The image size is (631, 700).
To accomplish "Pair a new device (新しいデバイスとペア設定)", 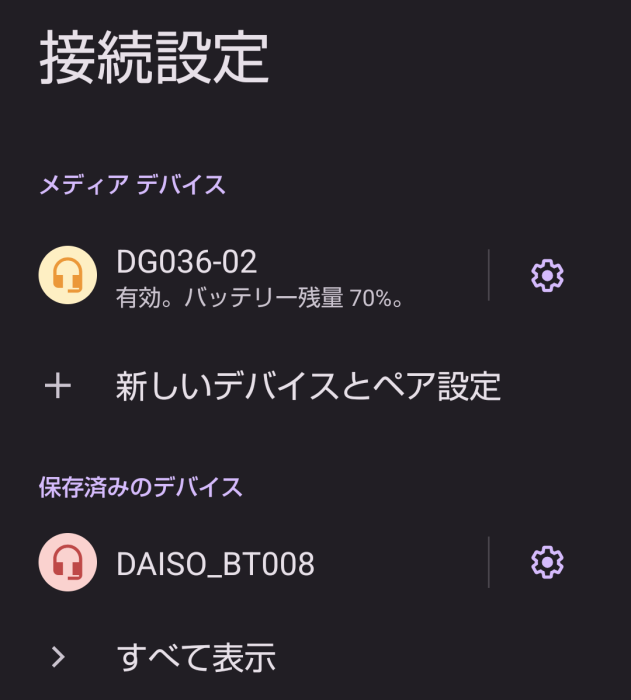I will pyautogui.click(x=308, y=386).
